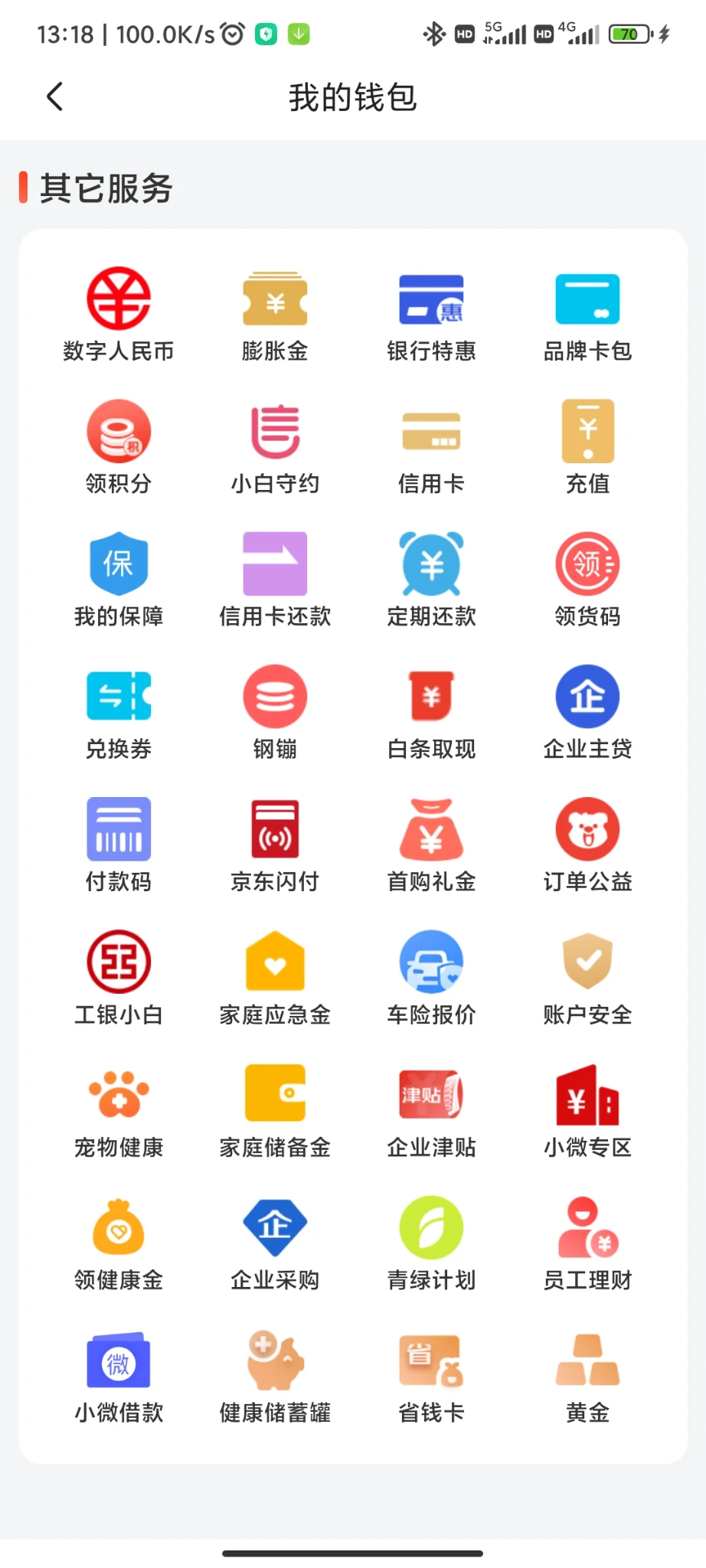Tap the 银行特惠 icon

[x=431, y=299]
